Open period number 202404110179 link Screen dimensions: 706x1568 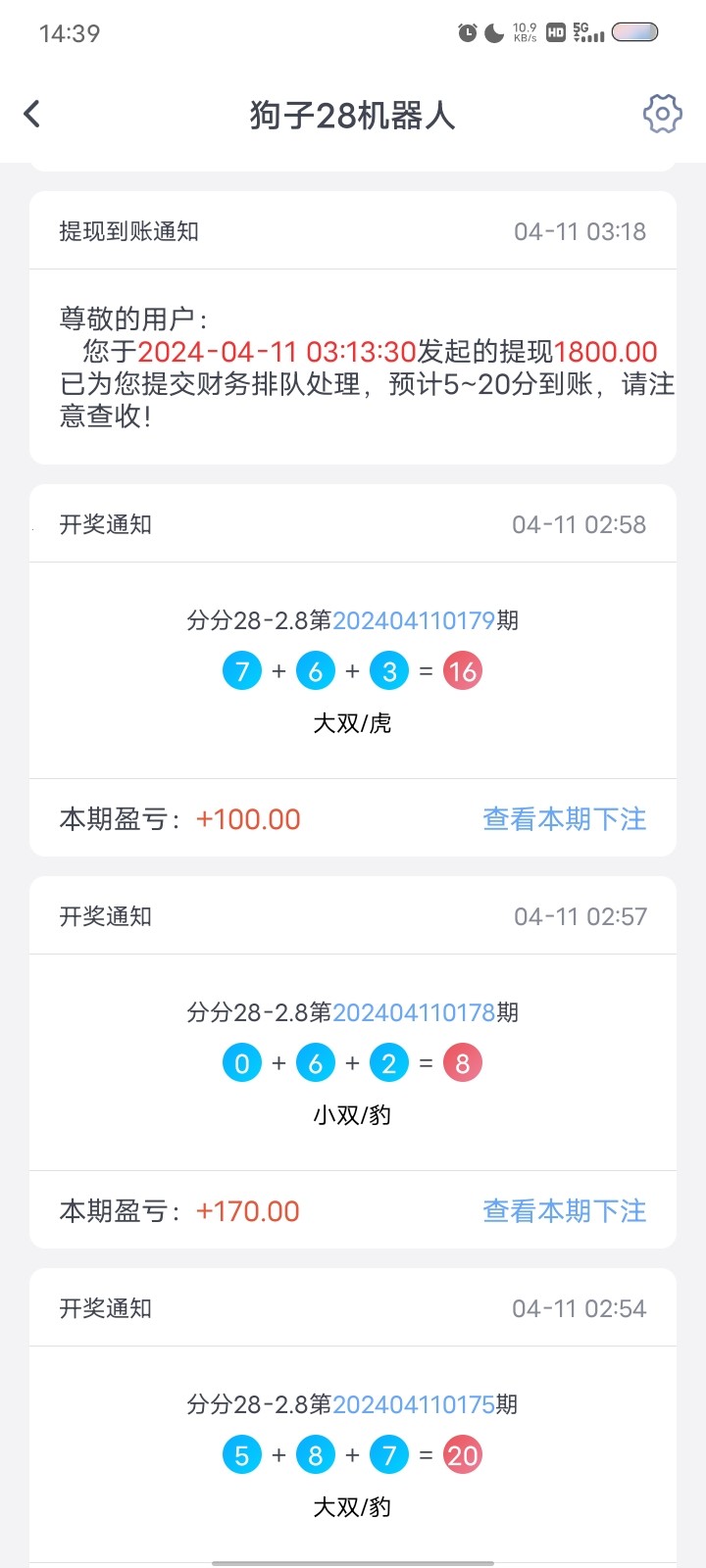pos(414,620)
